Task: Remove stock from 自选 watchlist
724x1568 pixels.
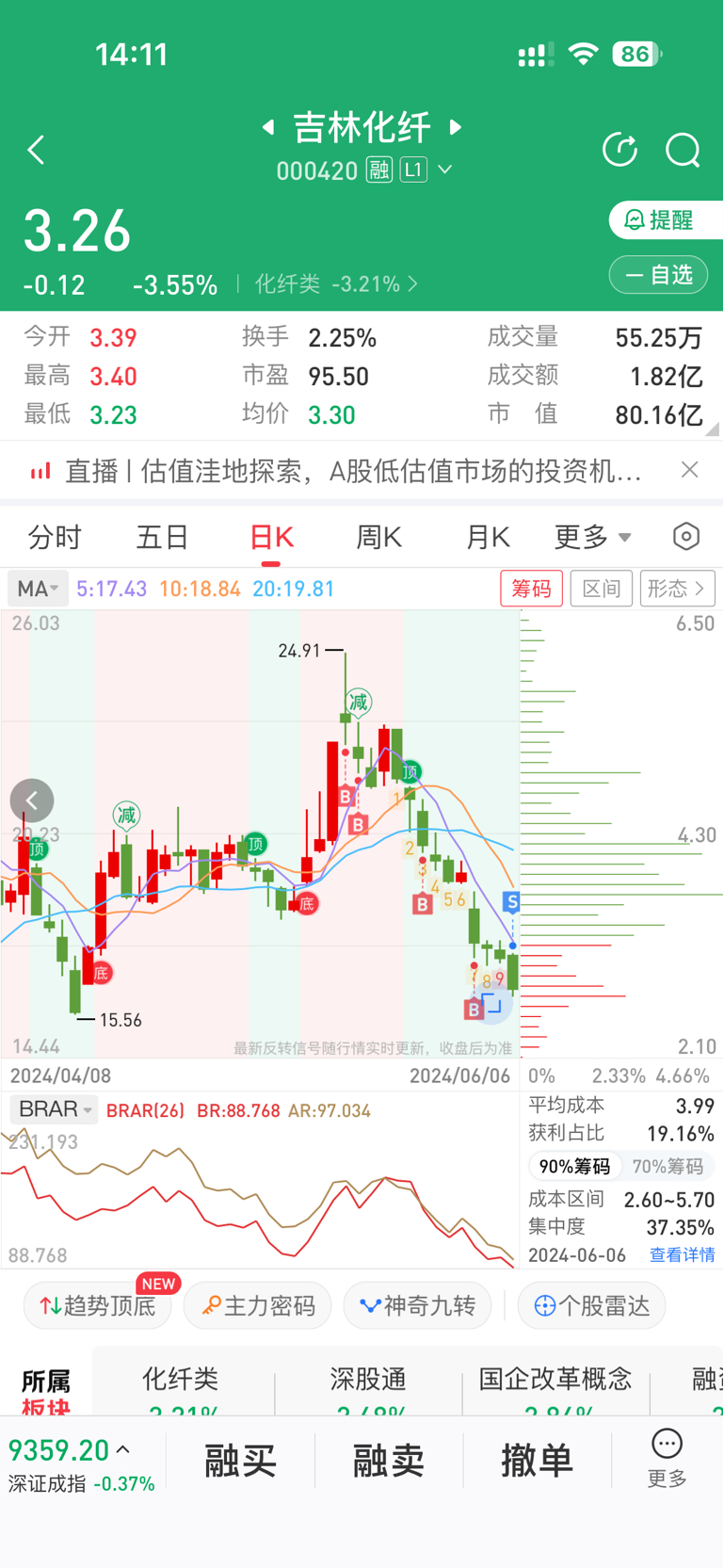Action: point(658,275)
